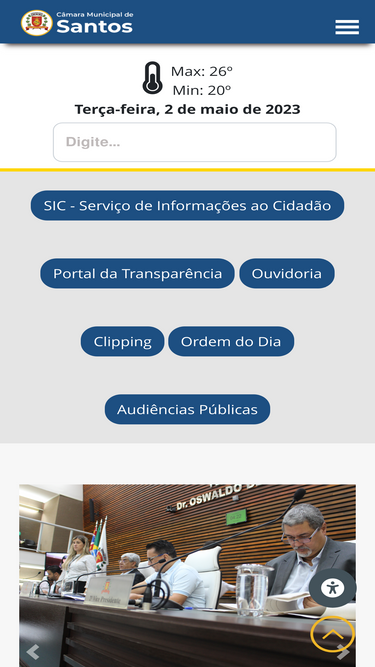View the Ordem do Dia

click(231, 342)
